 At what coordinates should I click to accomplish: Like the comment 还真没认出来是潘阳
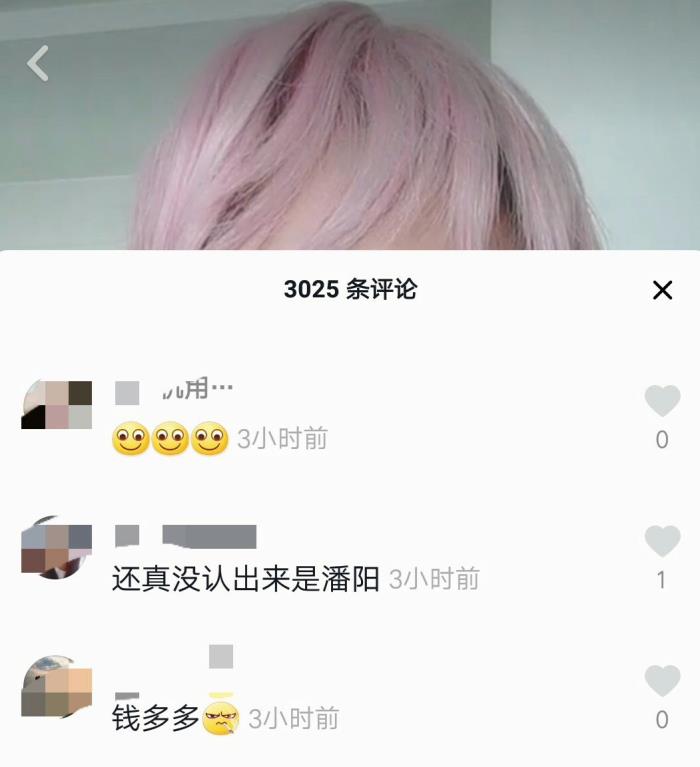coord(662,542)
